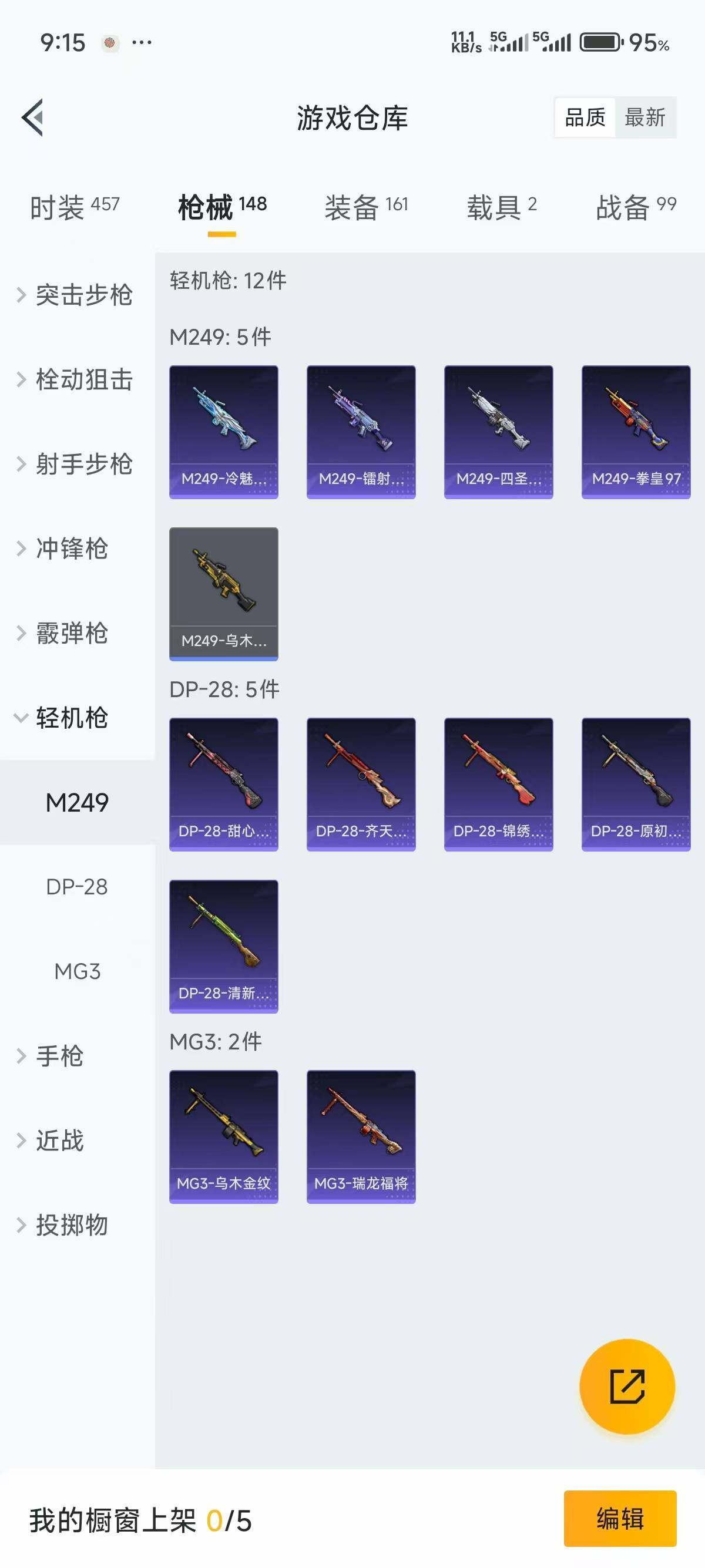The width and height of the screenshot is (705, 1568).
Task: Open the DP-28-甜心 skin details
Action: (x=223, y=785)
